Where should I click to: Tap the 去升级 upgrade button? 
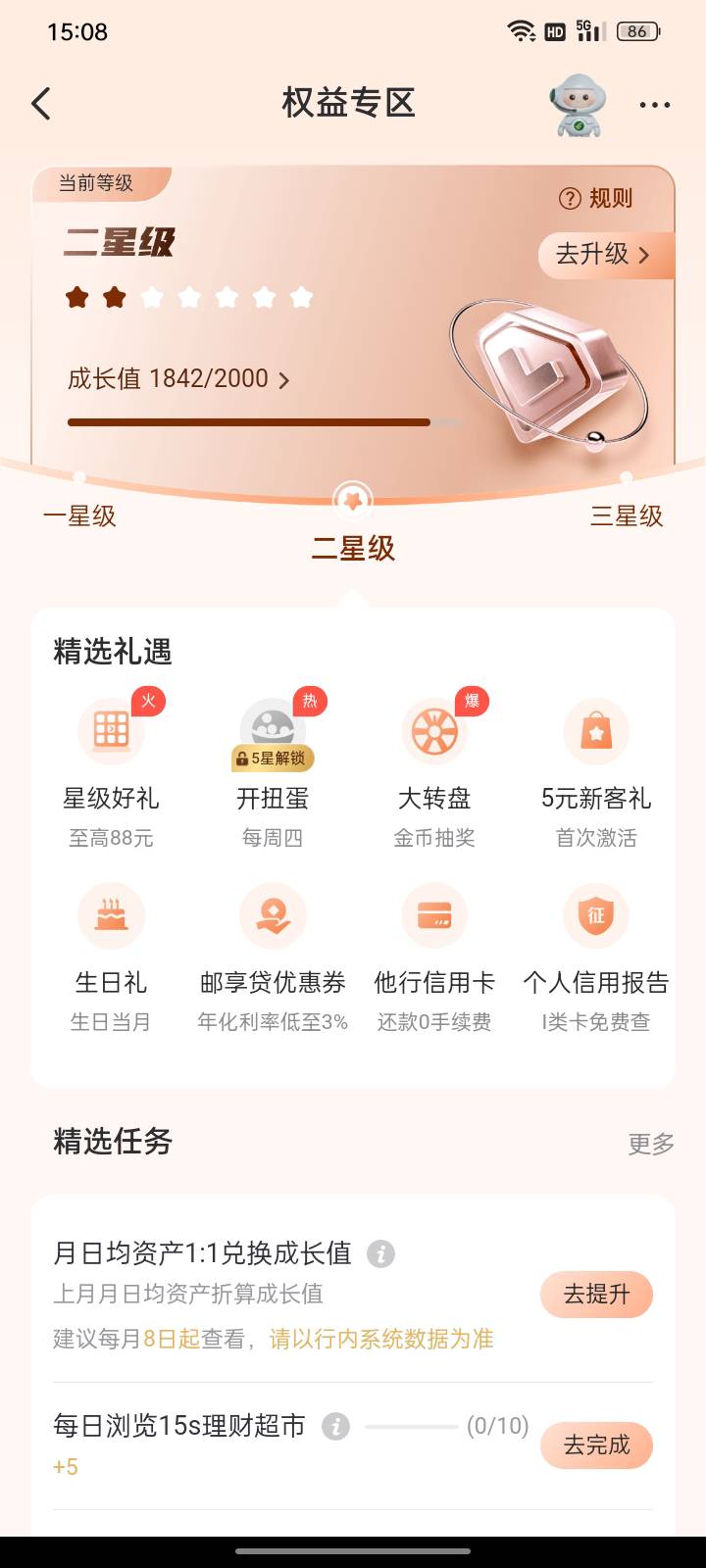click(605, 255)
